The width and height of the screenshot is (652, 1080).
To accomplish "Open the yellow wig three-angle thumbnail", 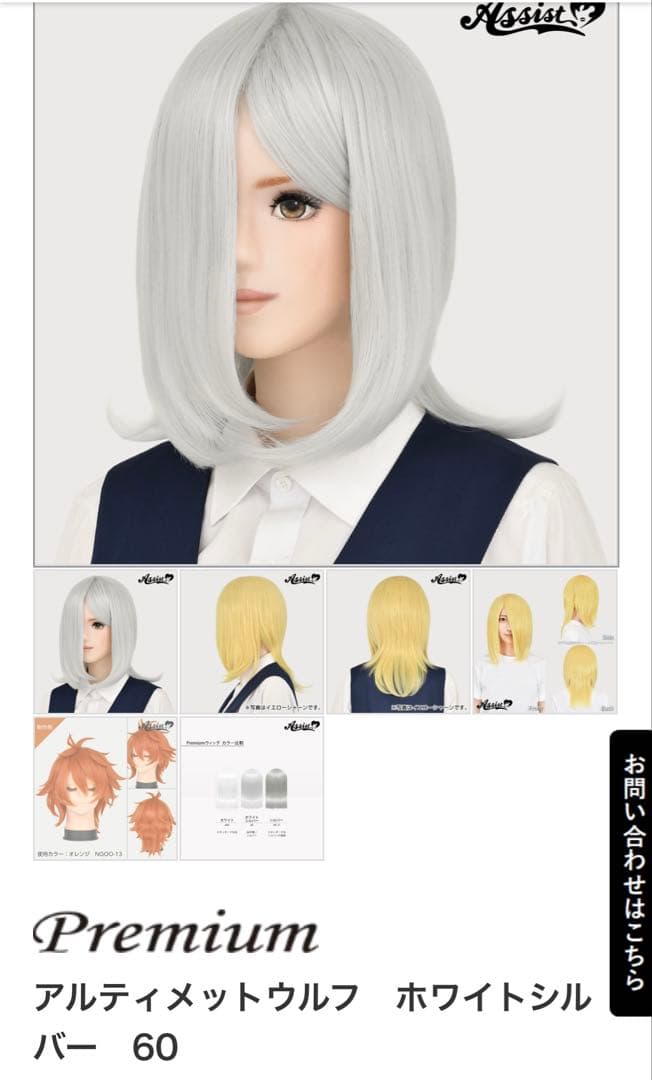I will [x=544, y=642].
